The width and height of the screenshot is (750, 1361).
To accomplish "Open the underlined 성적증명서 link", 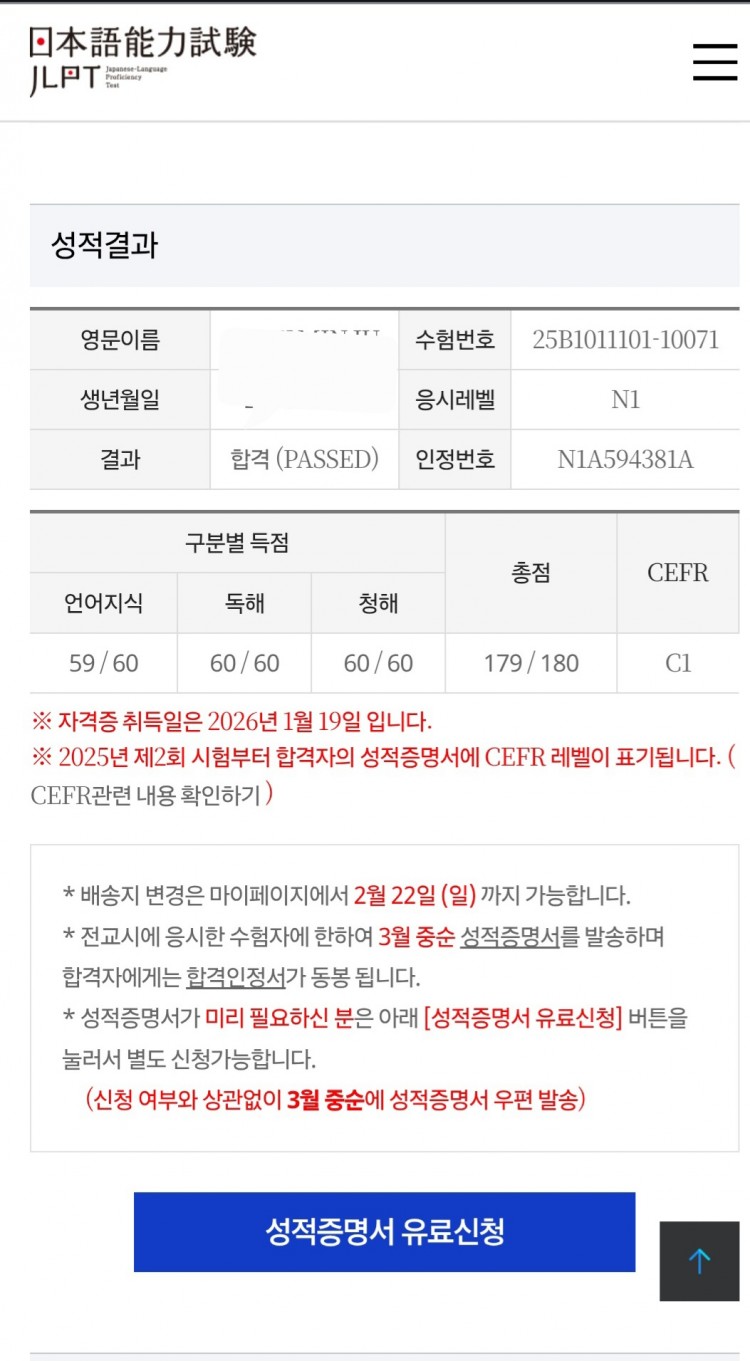I will (x=509, y=937).
